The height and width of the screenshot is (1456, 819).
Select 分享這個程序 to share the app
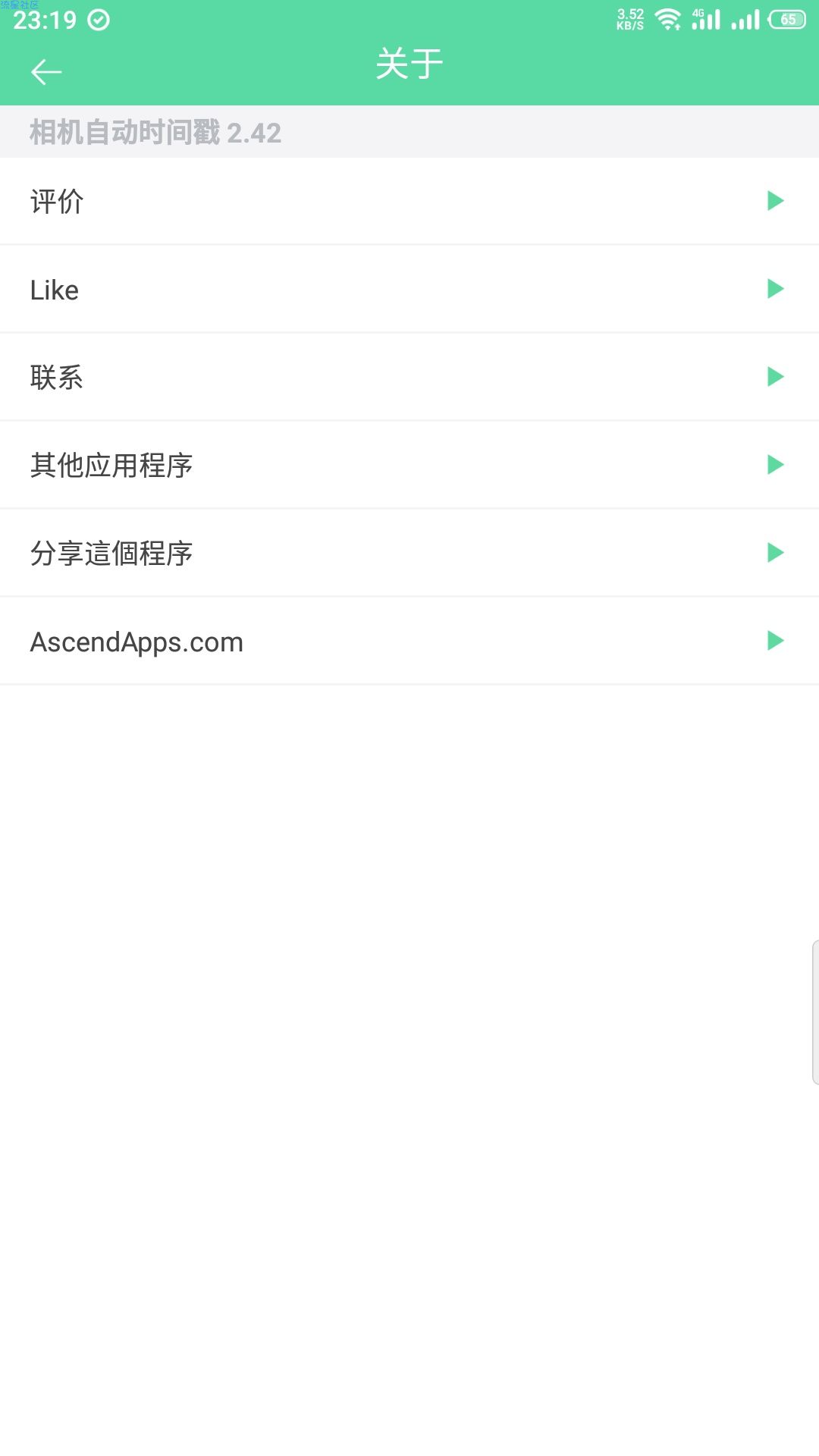click(409, 554)
